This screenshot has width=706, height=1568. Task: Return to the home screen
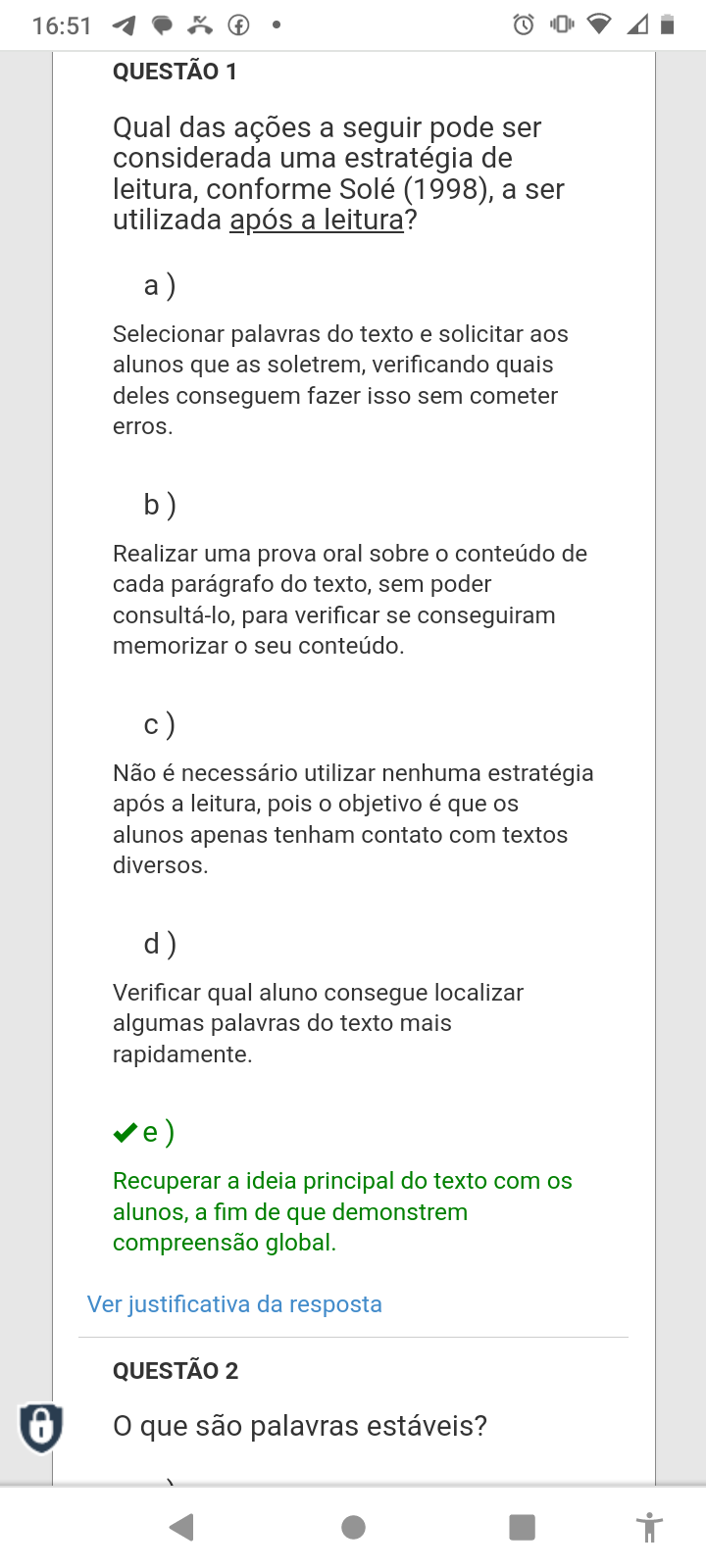tap(353, 1527)
